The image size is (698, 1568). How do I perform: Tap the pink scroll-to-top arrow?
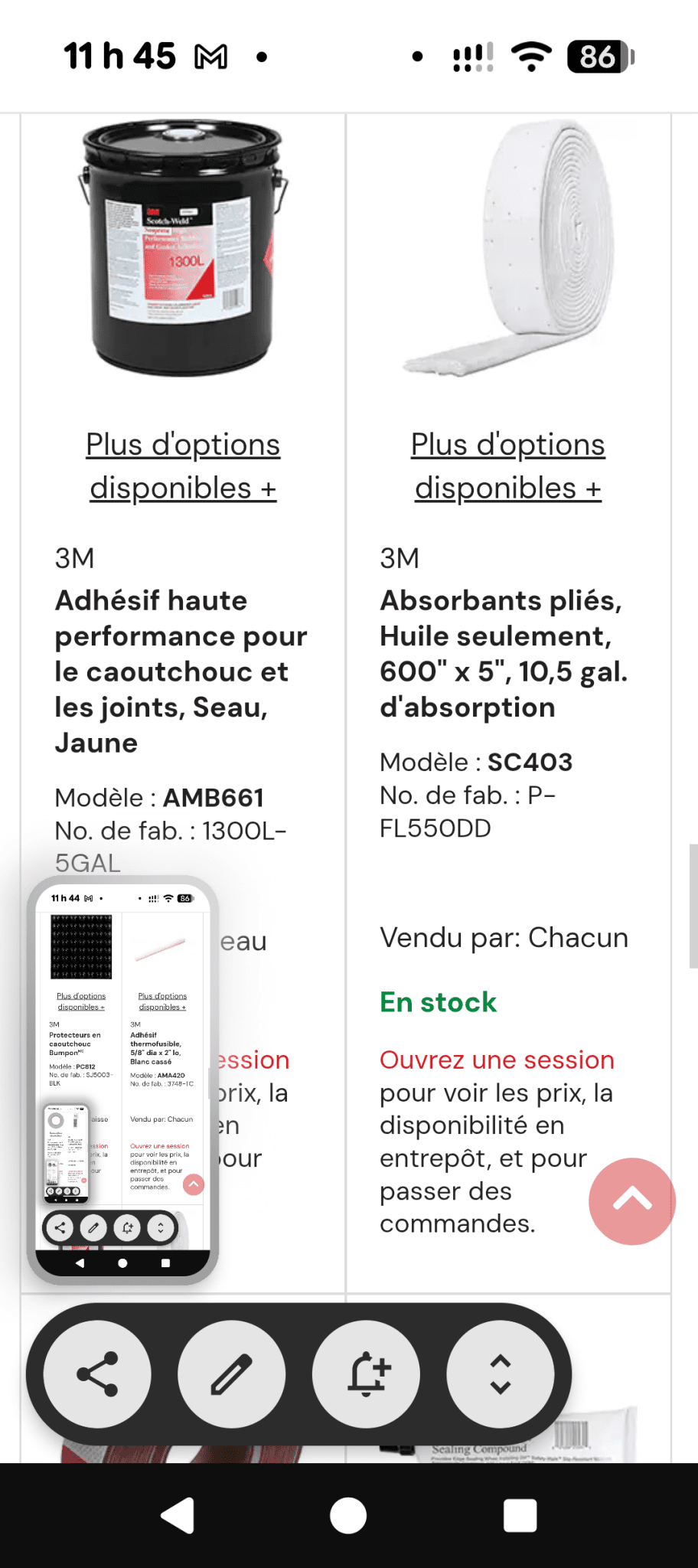[x=631, y=1202]
